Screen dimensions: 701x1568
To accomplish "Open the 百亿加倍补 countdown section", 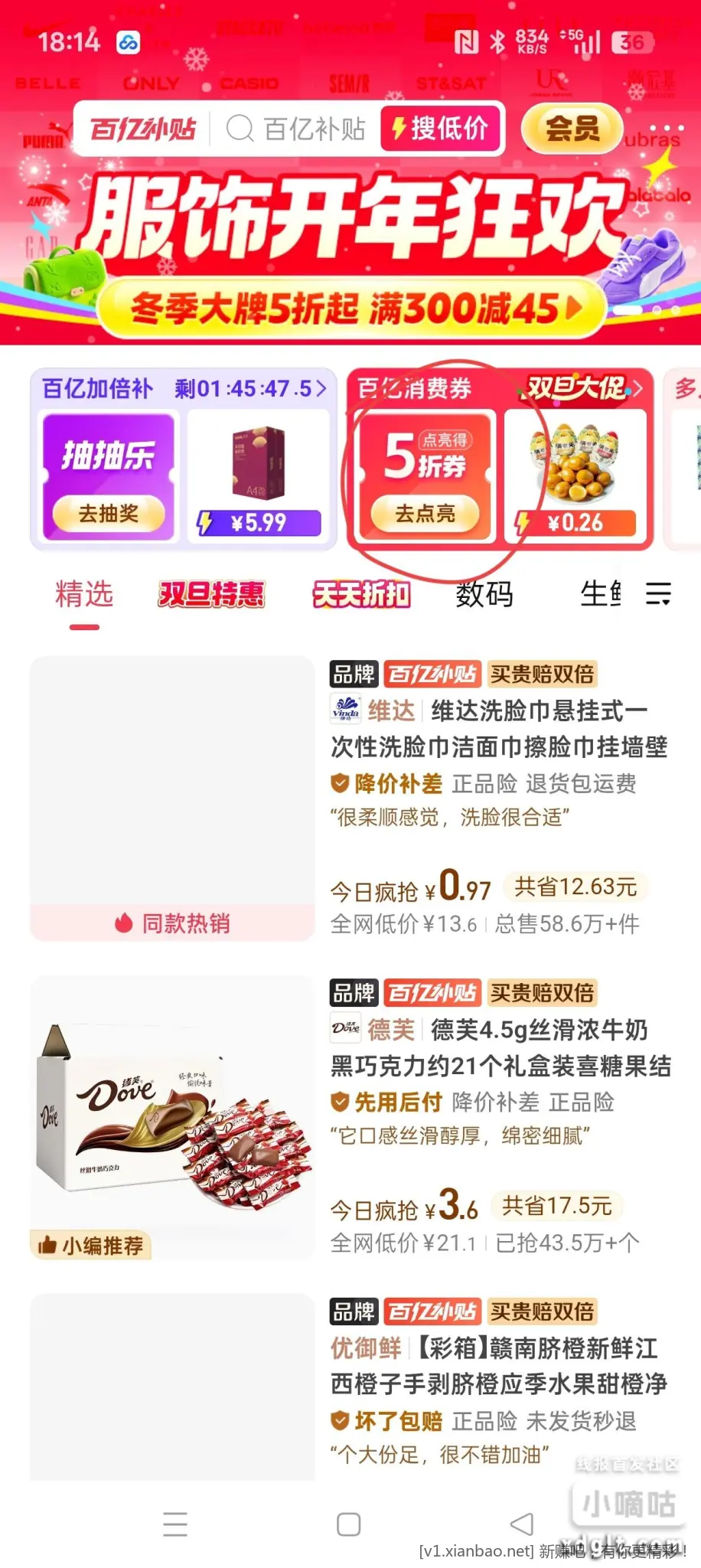I will (184, 389).
